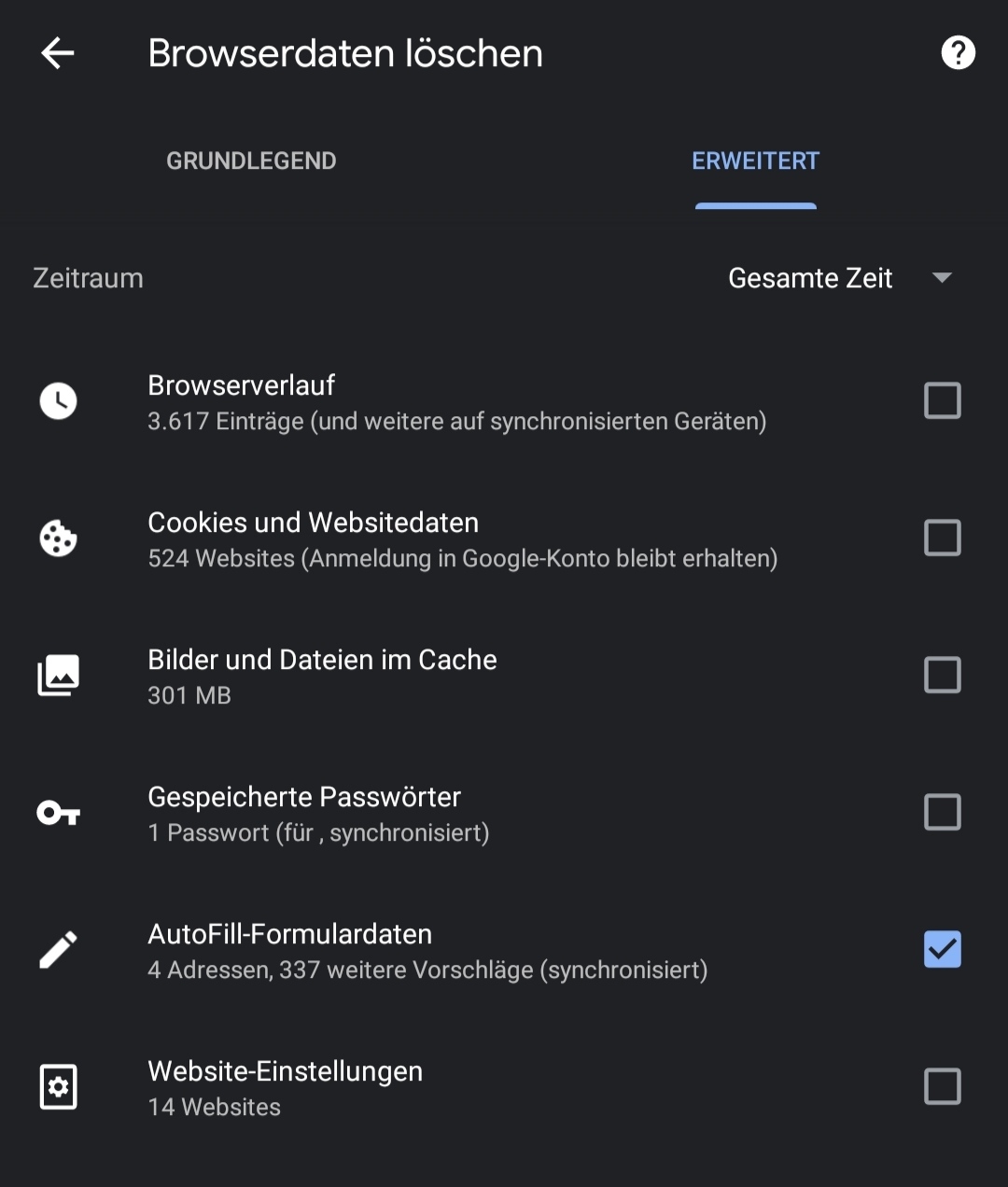Check the Website-Einstellungen checkbox

click(942, 1087)
